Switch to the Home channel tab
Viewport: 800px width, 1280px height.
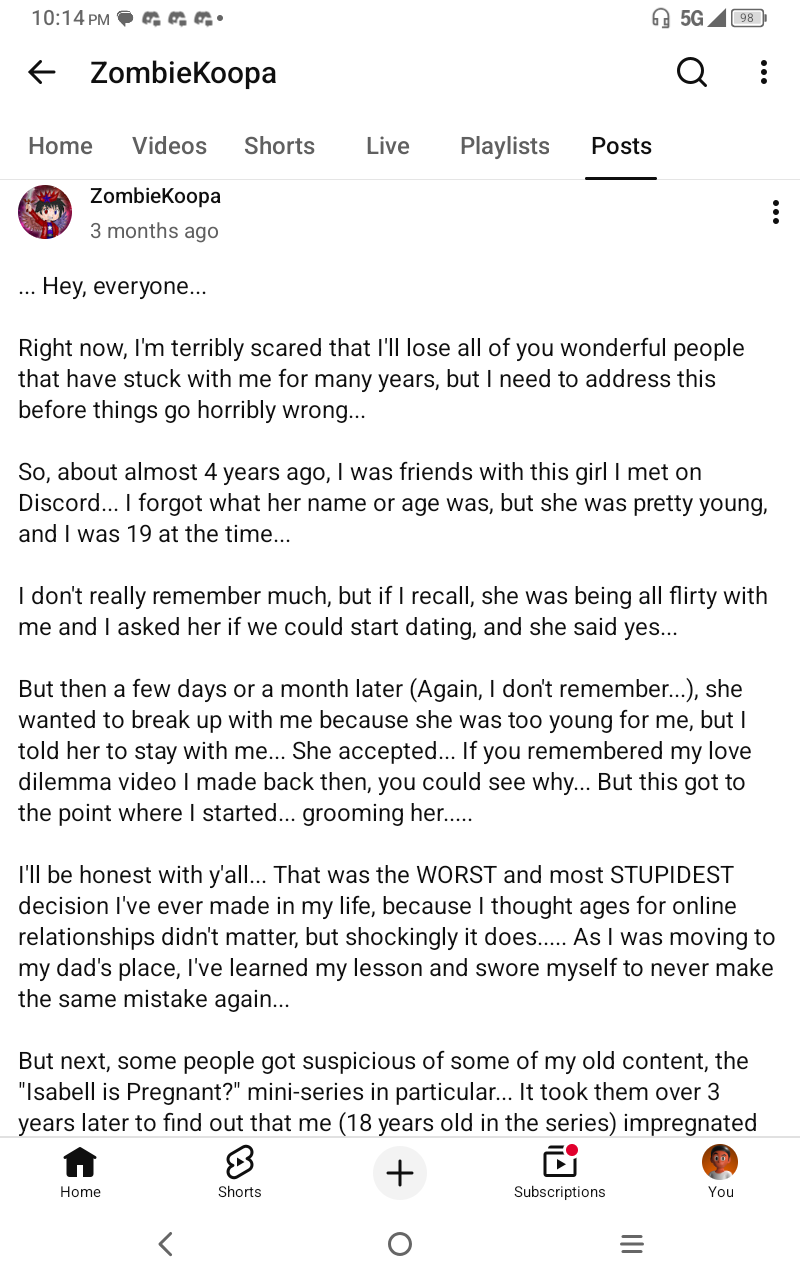pyautogui.click(x=60, y=146)
